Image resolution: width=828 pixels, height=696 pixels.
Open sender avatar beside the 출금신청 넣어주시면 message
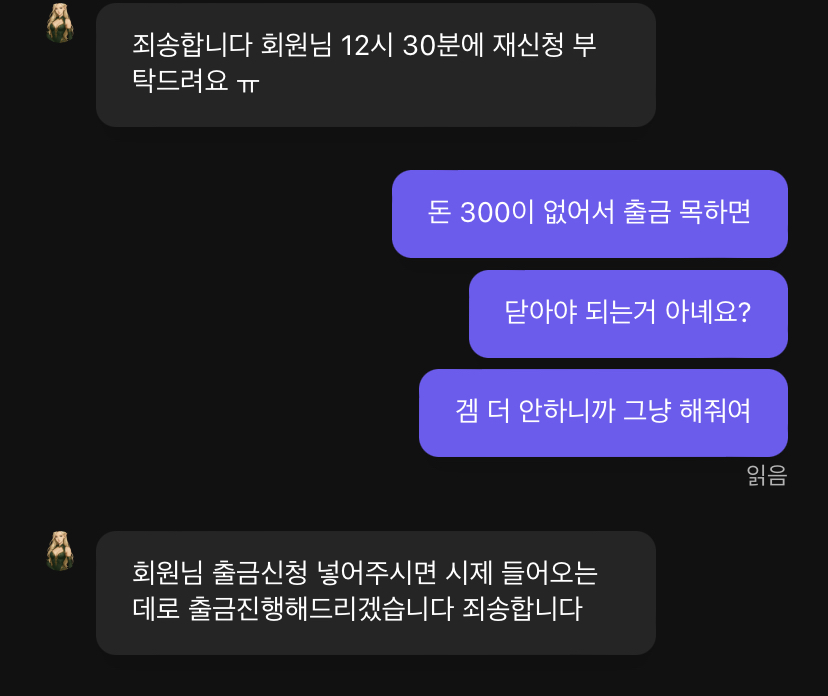click(60, 551)
